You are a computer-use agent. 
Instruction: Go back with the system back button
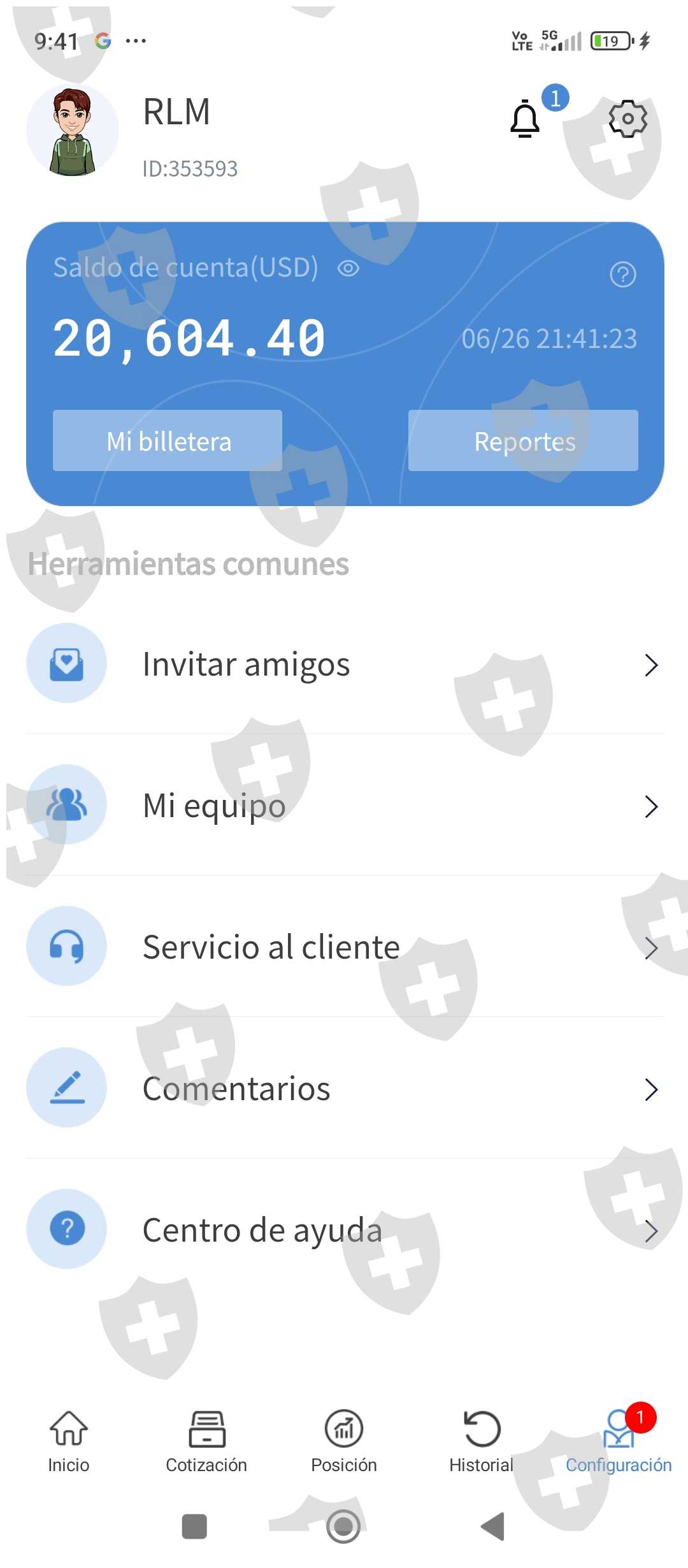pos(492,1527)
